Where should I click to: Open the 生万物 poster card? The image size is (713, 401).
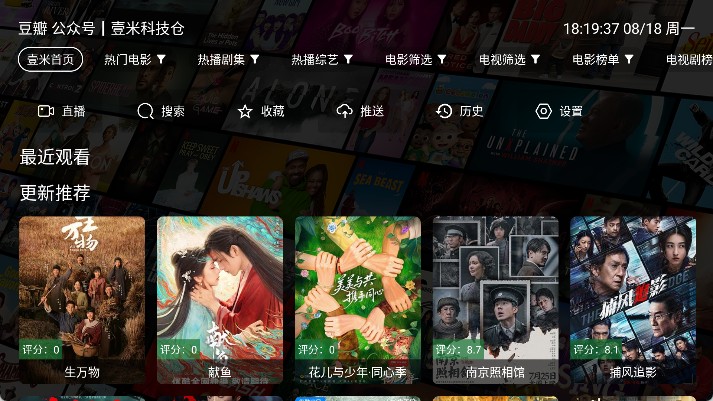click(82, 300)
